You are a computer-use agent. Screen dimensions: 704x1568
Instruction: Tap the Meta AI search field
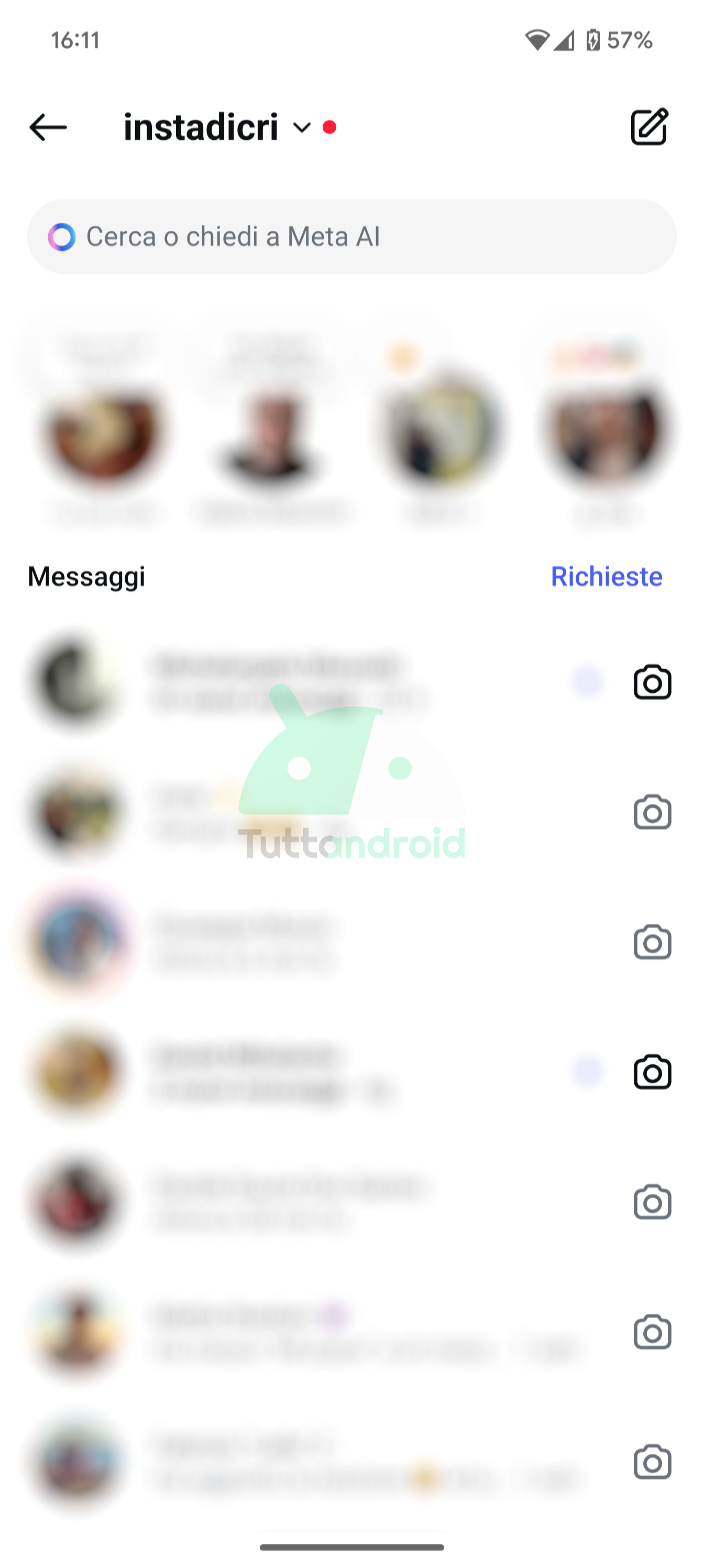pyautogui.click(x=351, y=236)
